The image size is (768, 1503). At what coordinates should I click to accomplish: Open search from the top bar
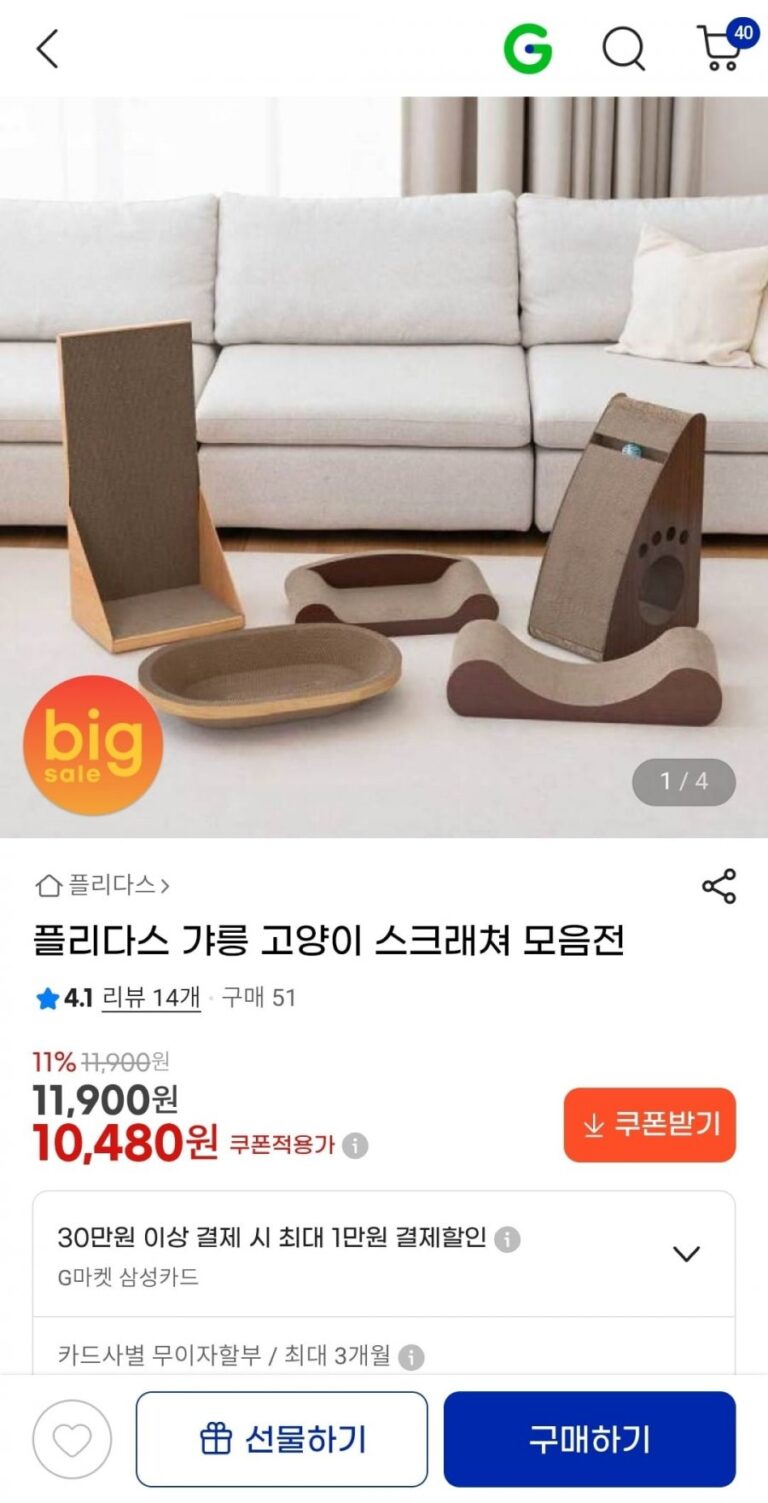(623, 48)
